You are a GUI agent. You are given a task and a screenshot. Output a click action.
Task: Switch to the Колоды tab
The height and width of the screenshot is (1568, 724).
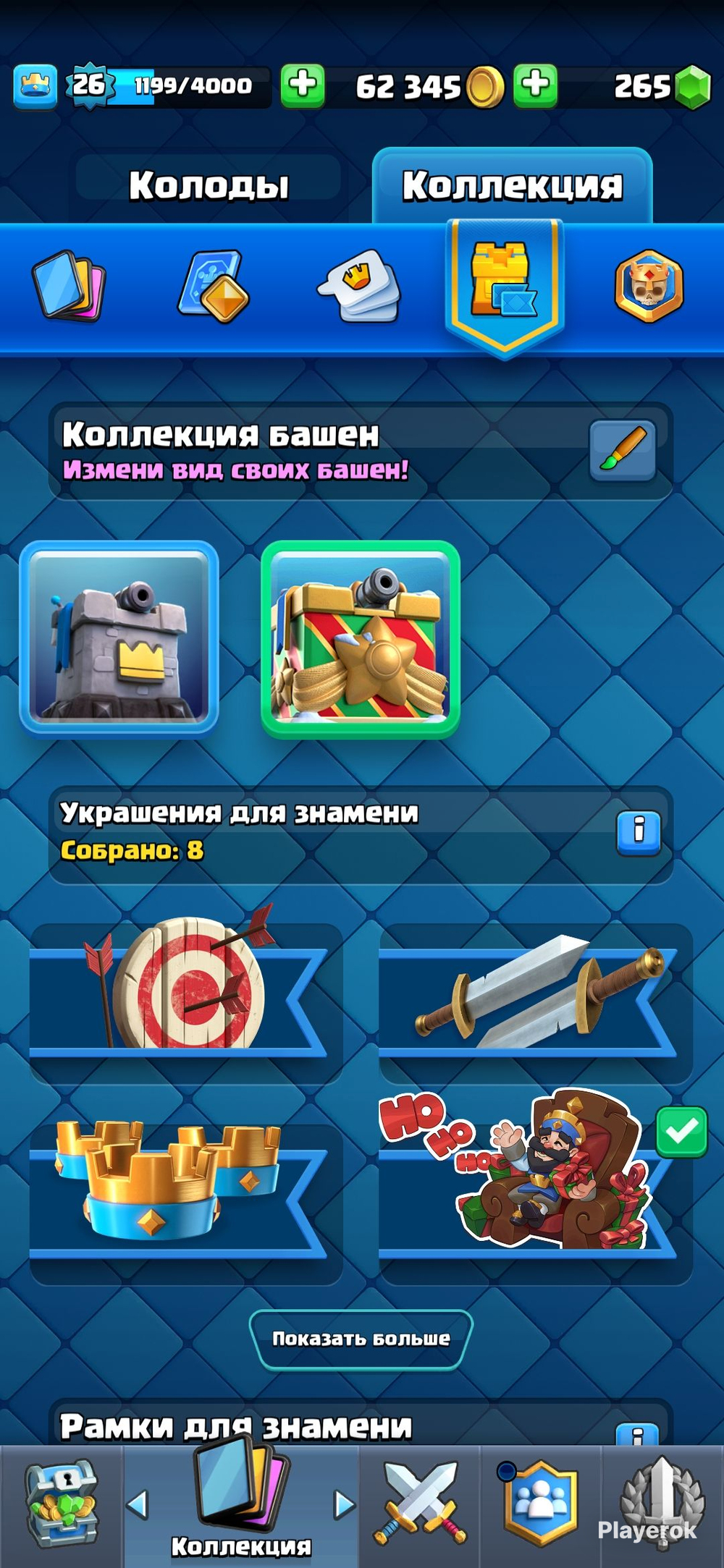(x=209, y=185)
